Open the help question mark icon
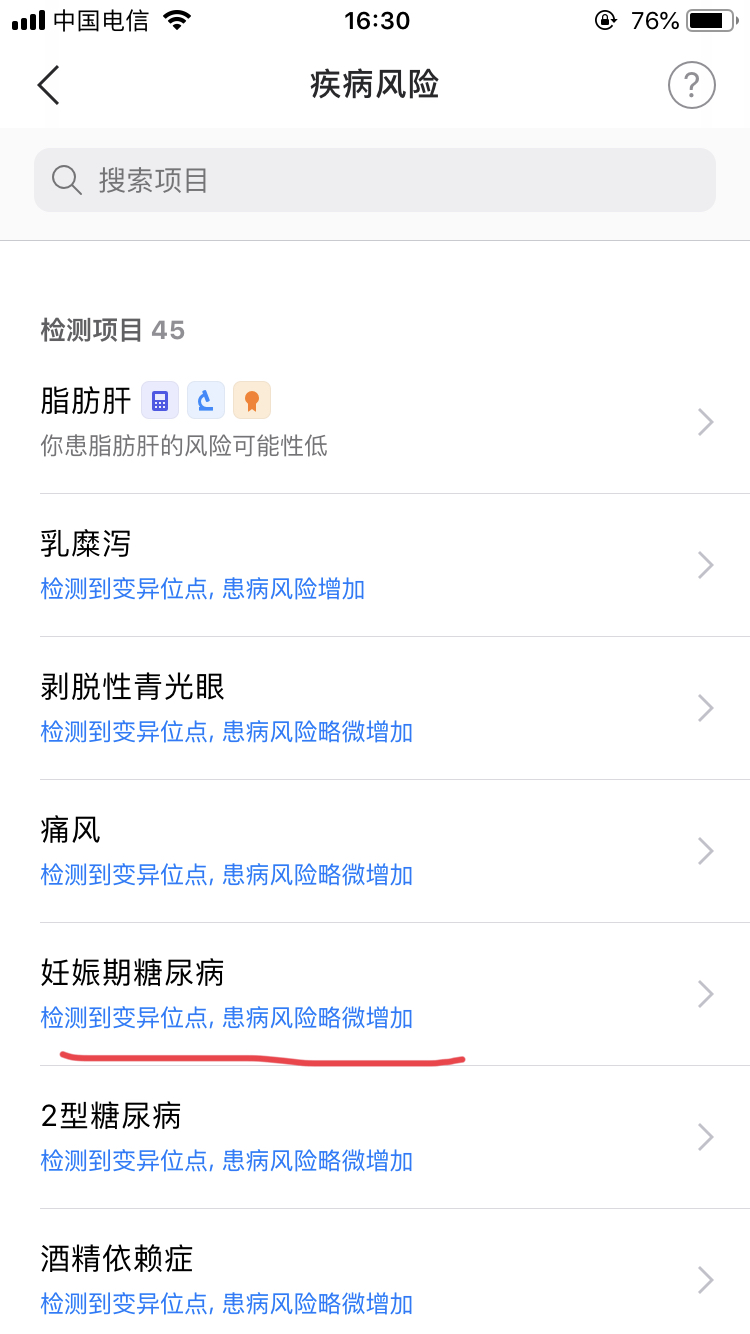The image size is (750, 1334). [x=691, y=85]
